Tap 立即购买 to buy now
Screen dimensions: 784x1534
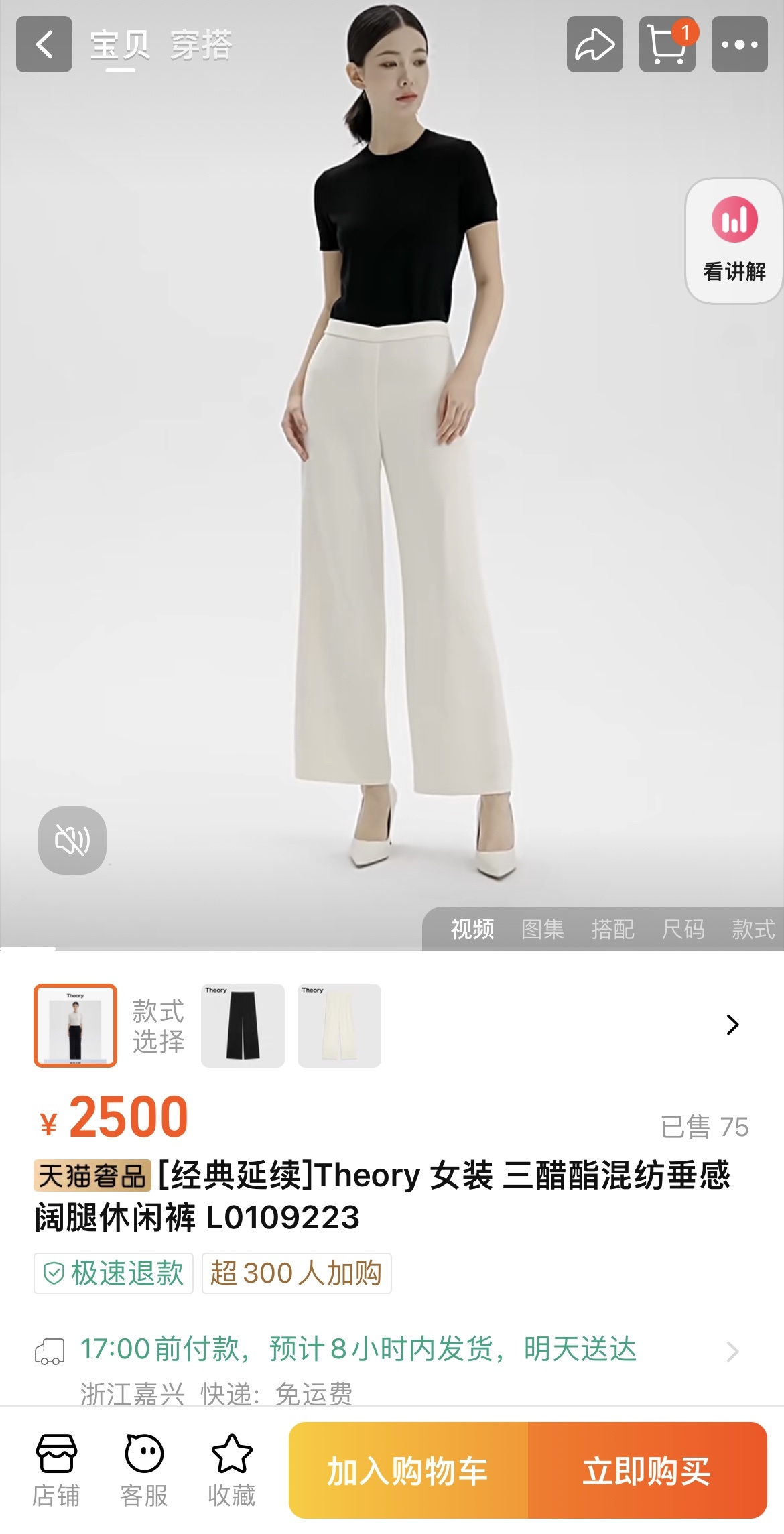(x=647, y=1471)
